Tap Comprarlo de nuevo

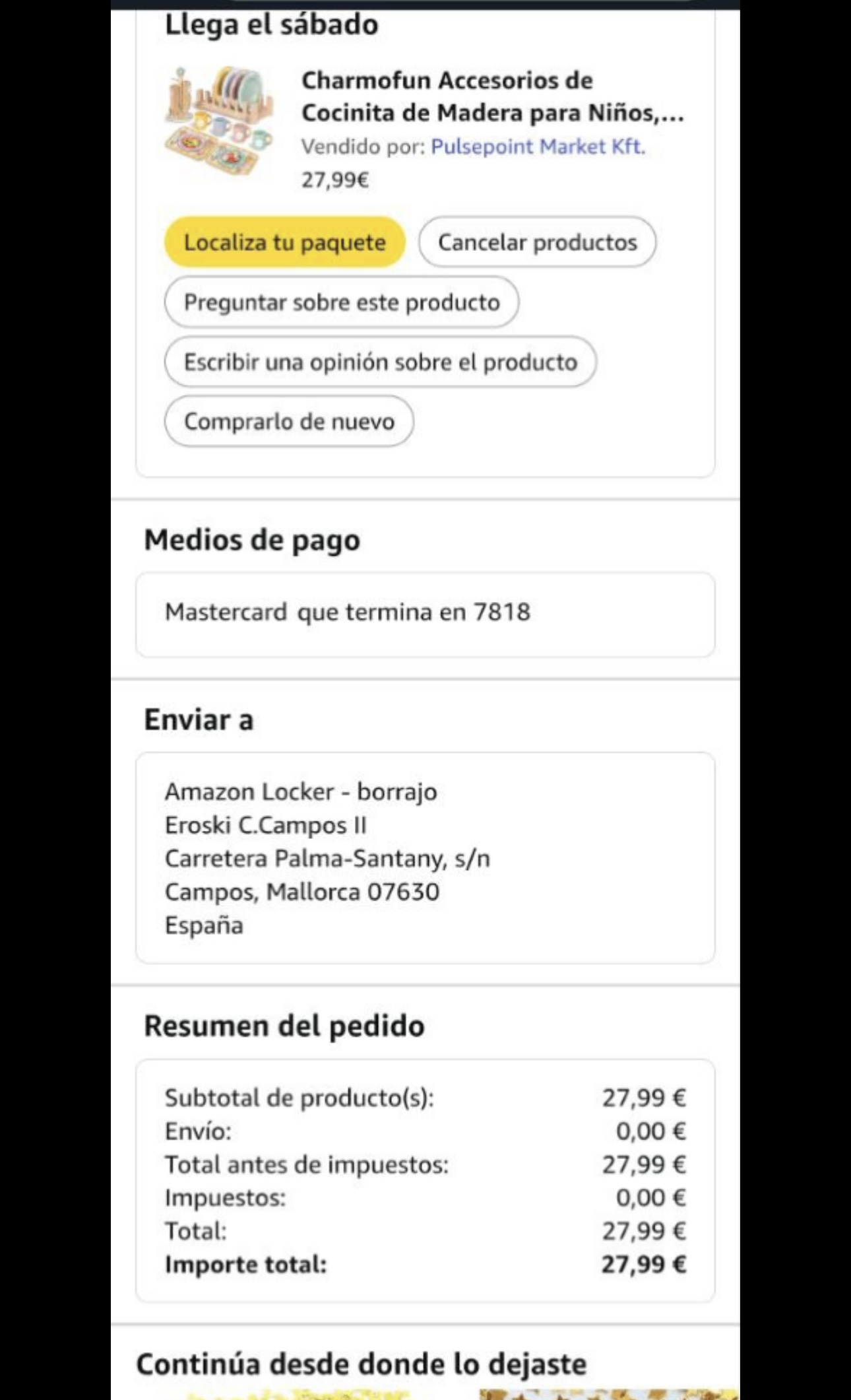[289, 421]
